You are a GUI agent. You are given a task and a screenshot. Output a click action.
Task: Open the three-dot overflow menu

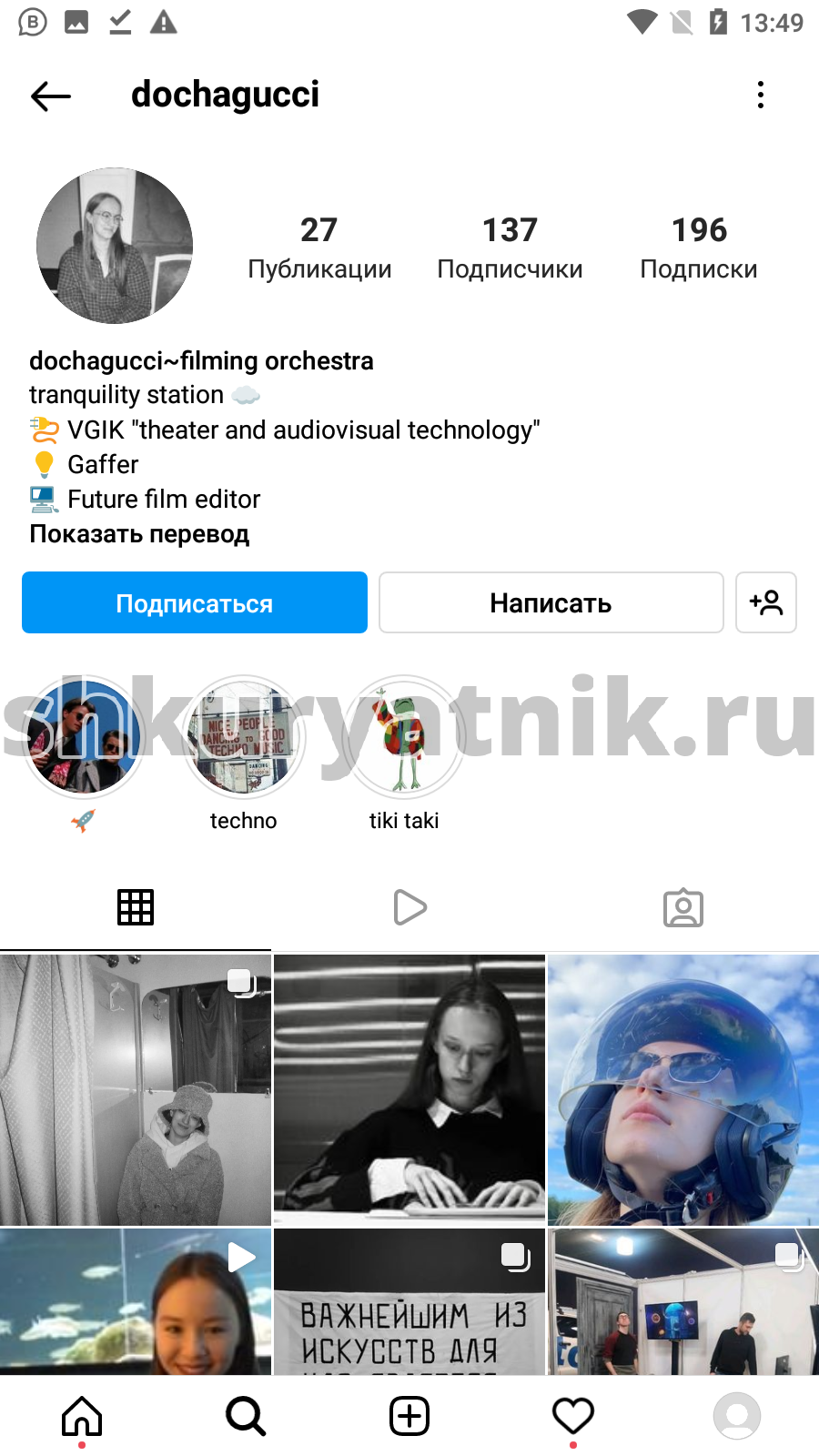click(x=761, y=95)
